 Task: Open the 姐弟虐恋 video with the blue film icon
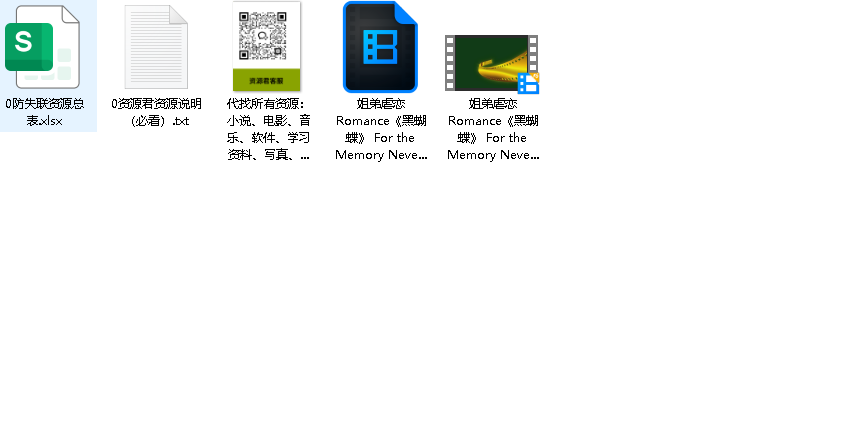point(380,48)
